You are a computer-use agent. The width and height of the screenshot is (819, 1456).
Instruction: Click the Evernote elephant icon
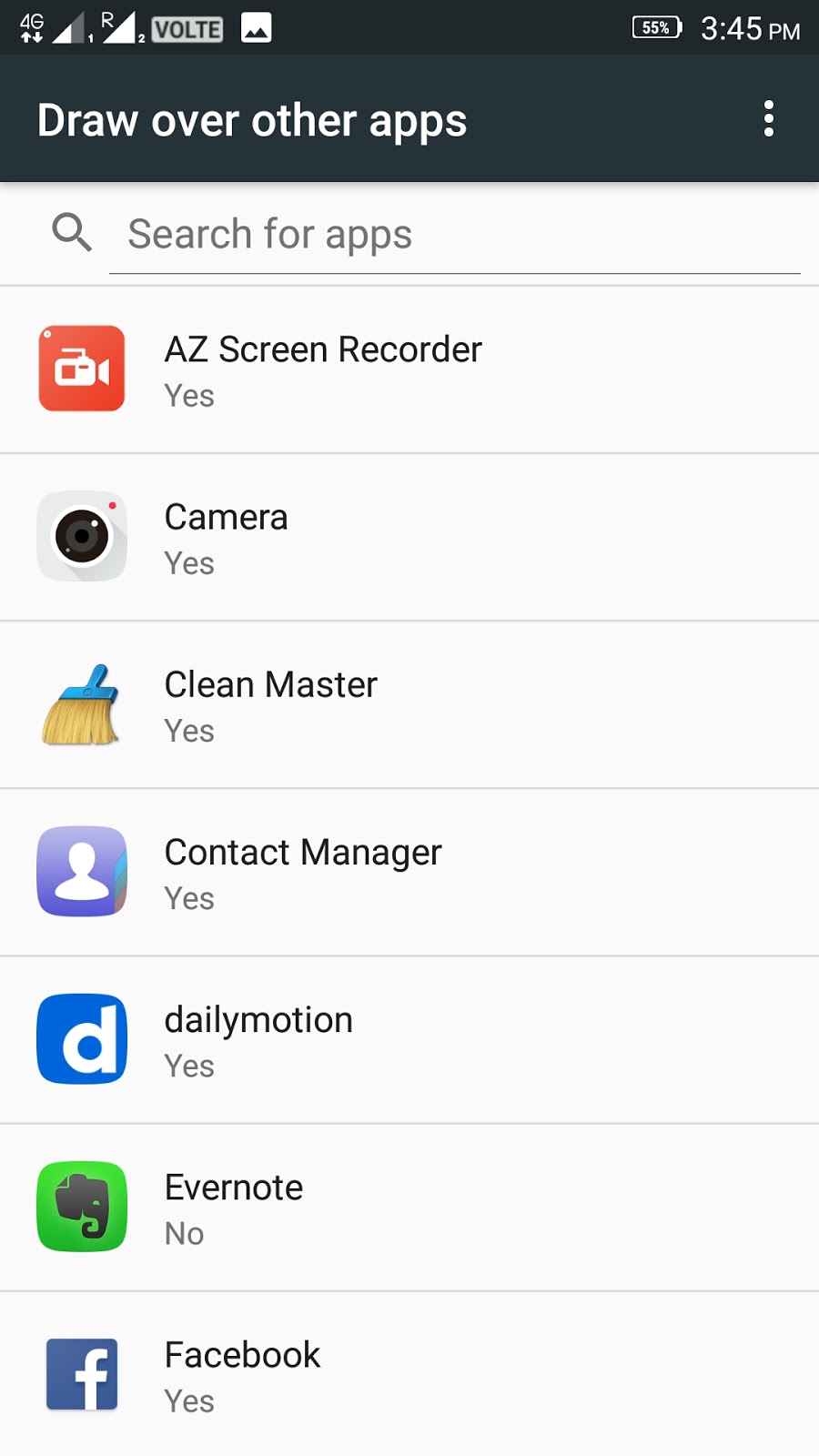pos(81,1207)
